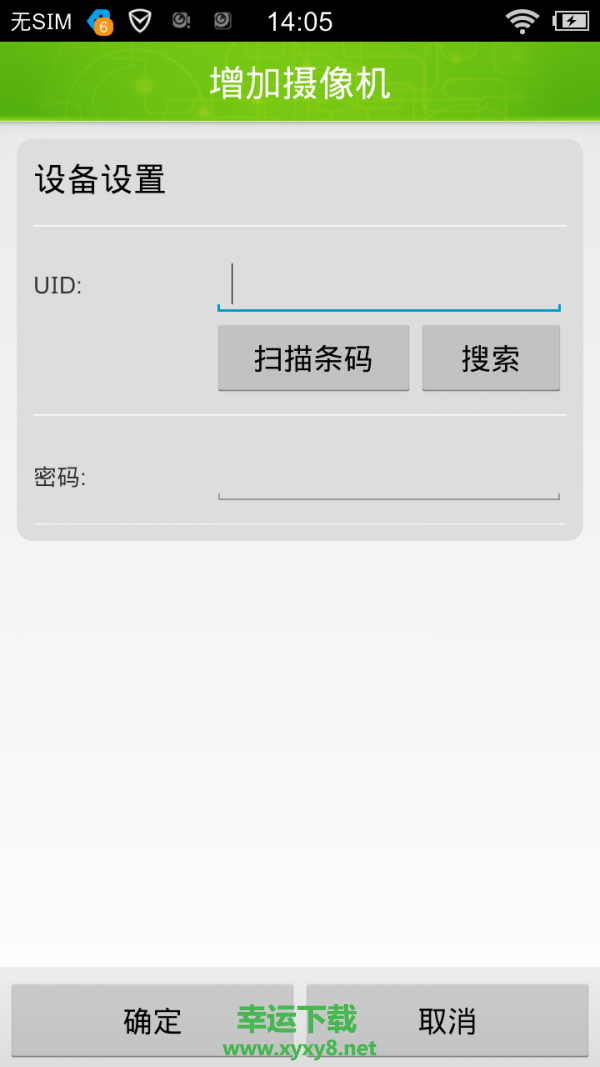Tap the 扫描条码 scan barcode button
Screen dimensions: 600x1067
point(313,358)
